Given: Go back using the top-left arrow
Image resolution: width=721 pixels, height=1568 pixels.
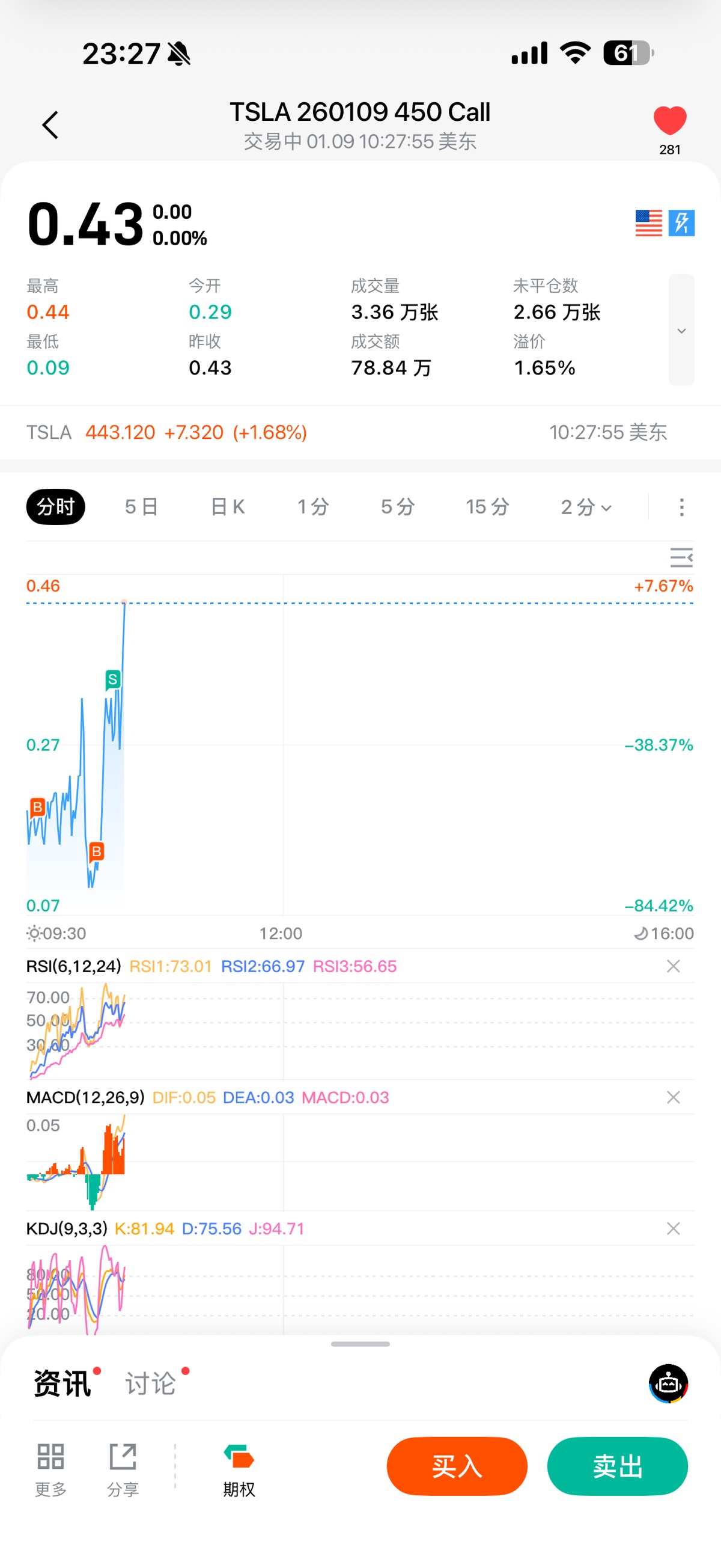Looking at the screenshot, I should [x=50, y=125].
